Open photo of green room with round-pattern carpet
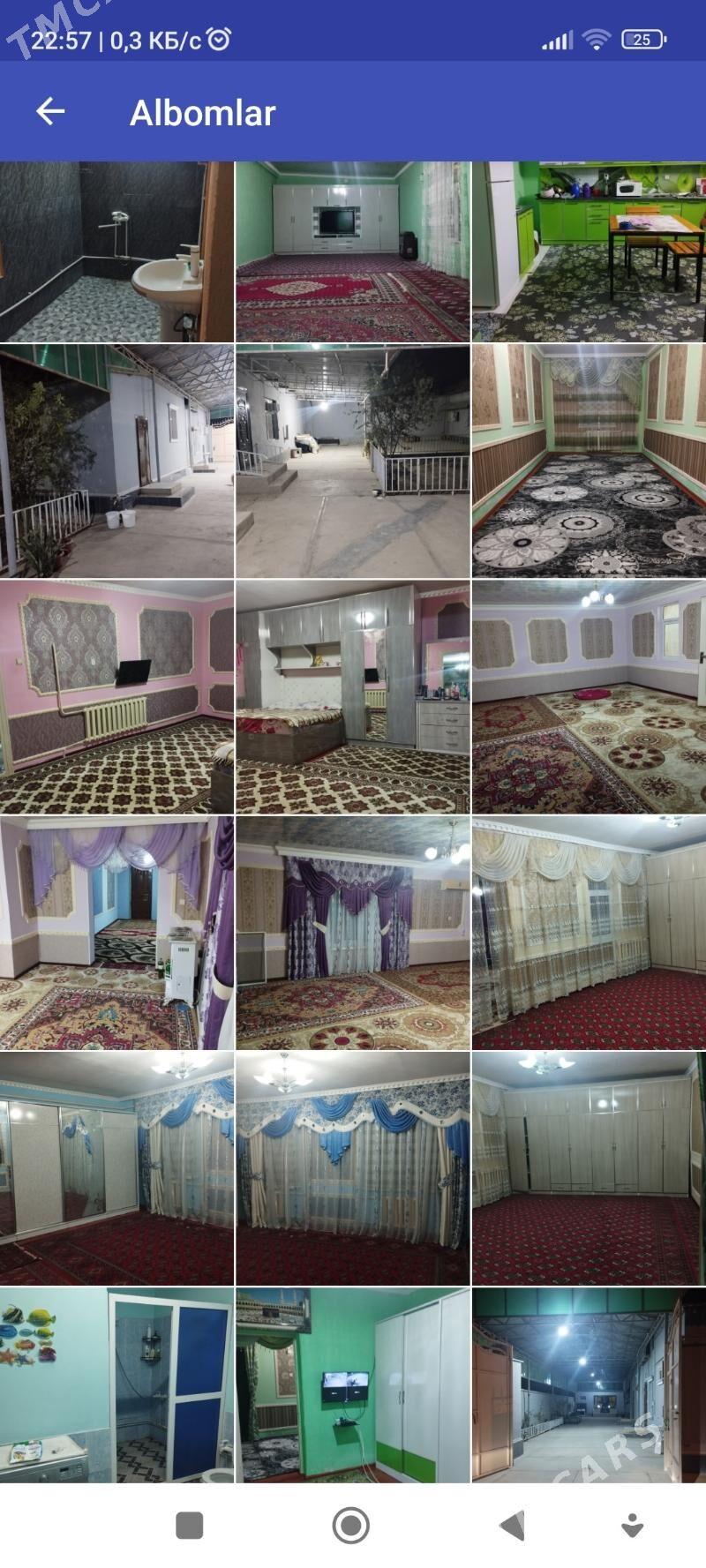706x1568 pixels. pyautogui.click(x=589, y=461)
